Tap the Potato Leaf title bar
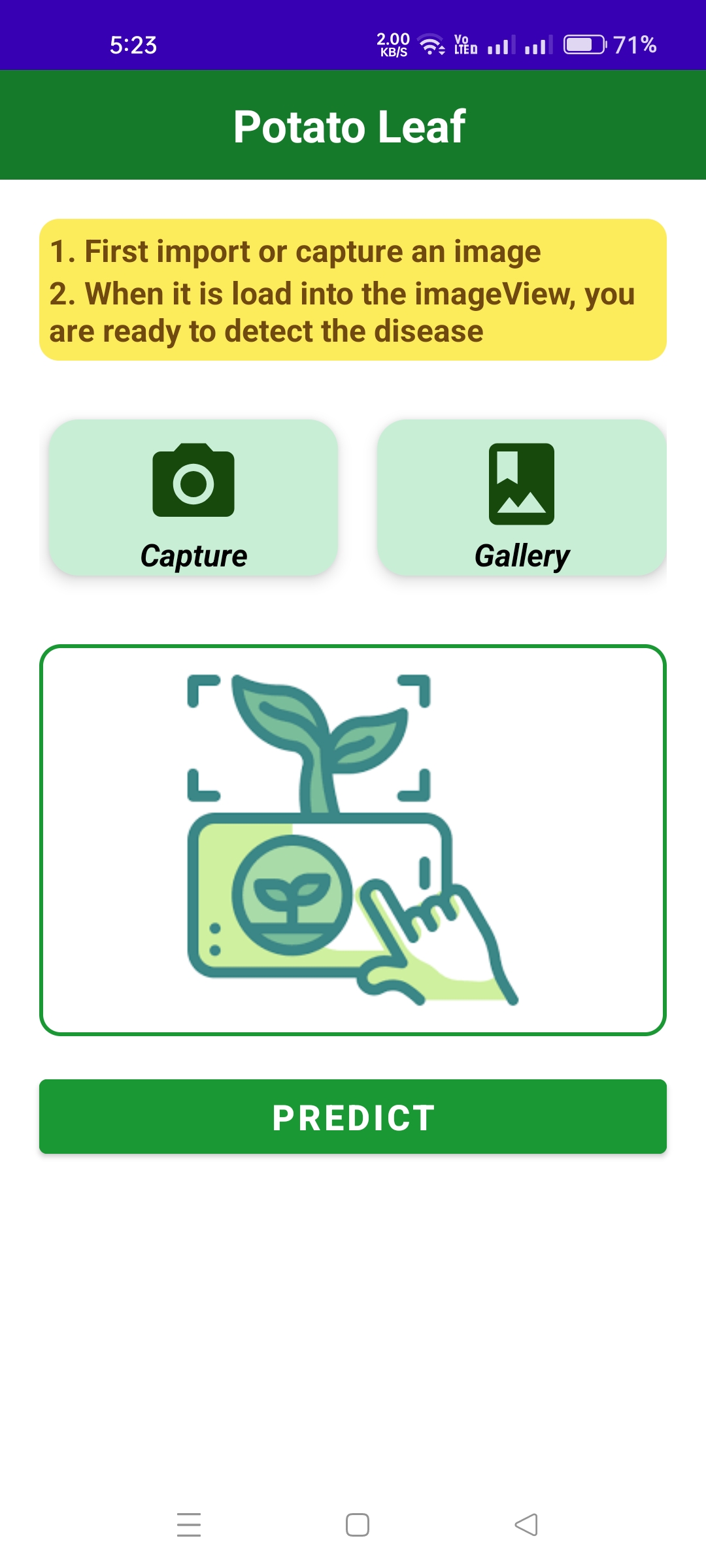Image resolution: width=706 pixels, height=1568 pixels. tap(353, 125)
